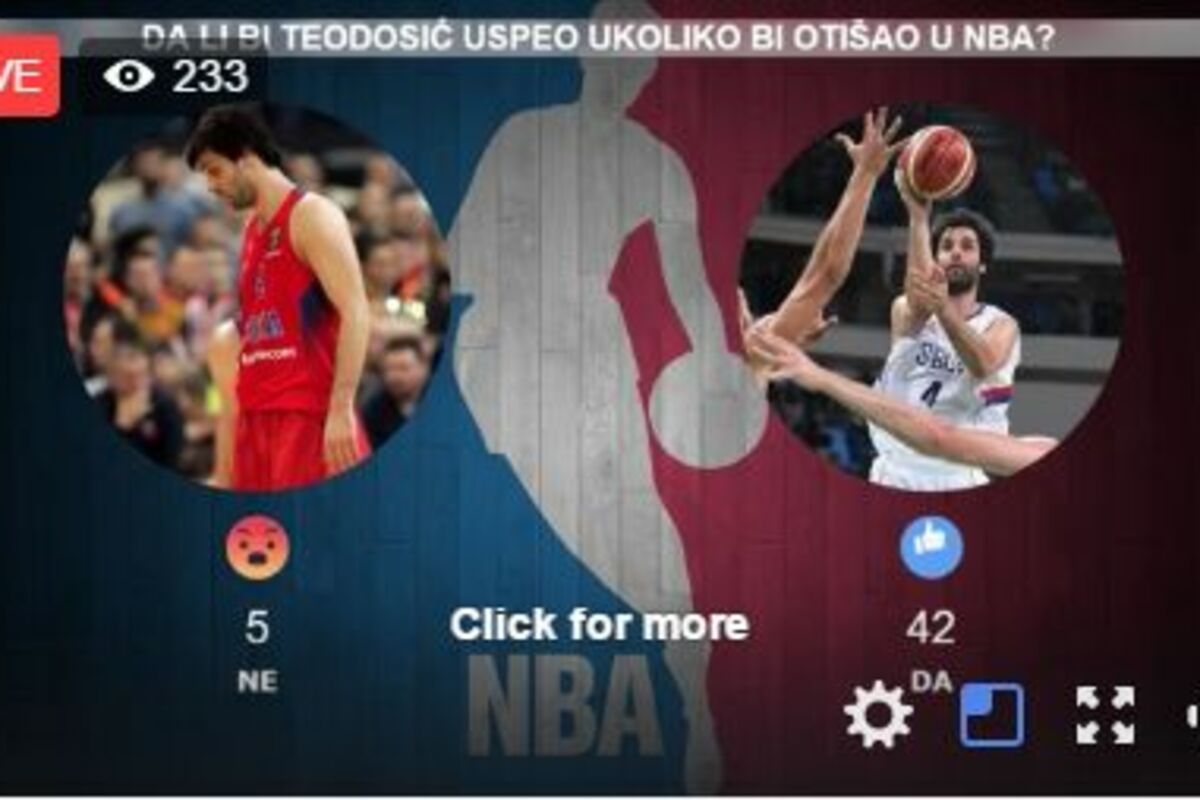Image resolution: width=1200 pixels, height=800 pixels.
Task: Open the video settings gear
Action: coord(877,714)
